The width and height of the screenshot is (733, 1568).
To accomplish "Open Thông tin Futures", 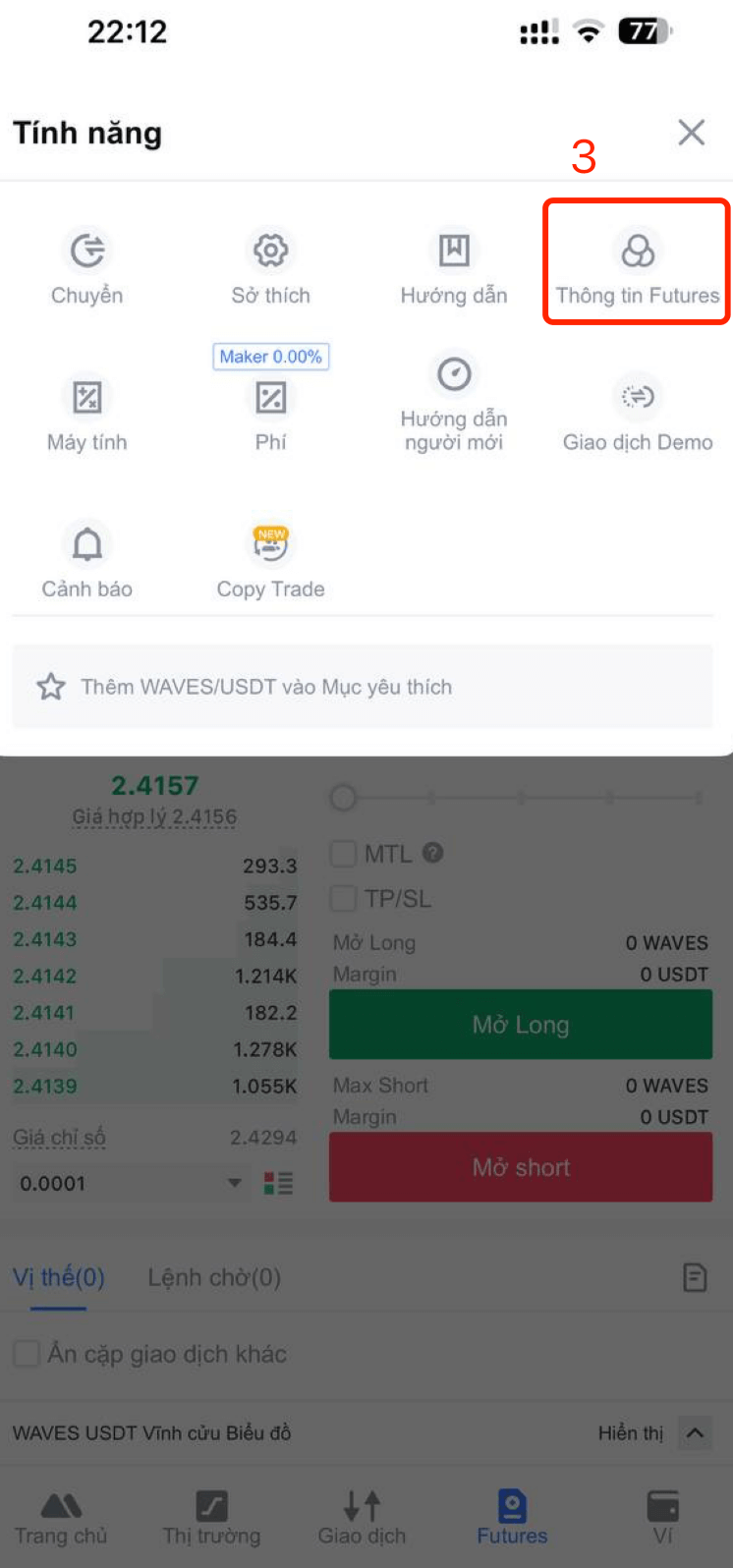I will tap(638, 266).
